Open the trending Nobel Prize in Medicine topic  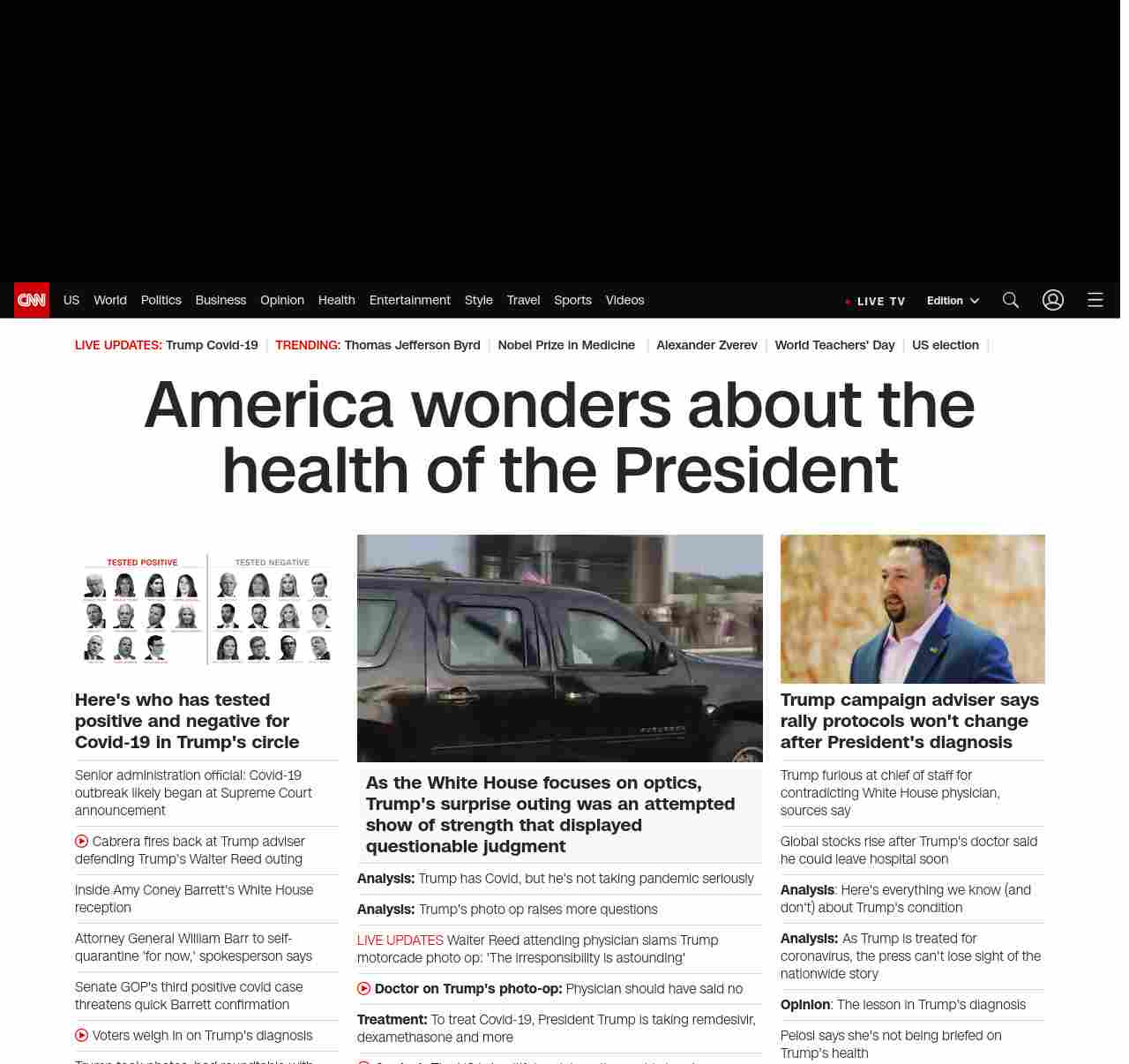pyautogui.click(x=566, y=345)
